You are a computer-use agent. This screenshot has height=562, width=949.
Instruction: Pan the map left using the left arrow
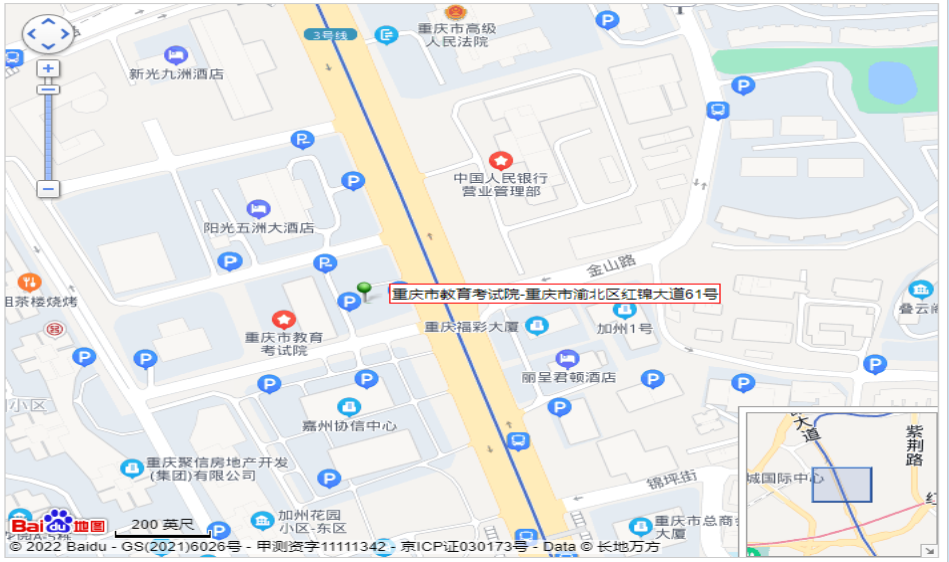[x=31, y=35]
